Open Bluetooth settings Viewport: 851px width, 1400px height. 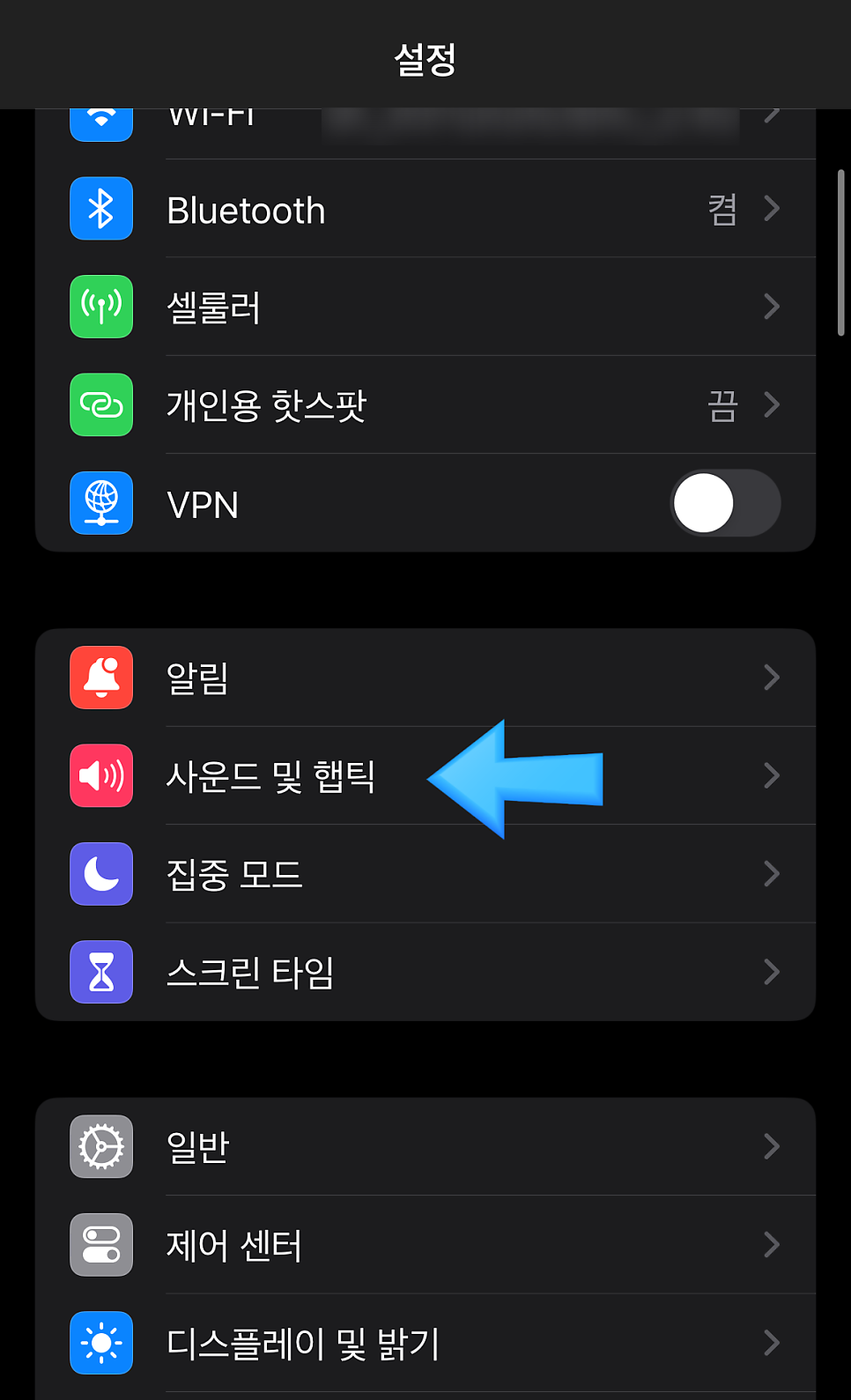(425, 210)
